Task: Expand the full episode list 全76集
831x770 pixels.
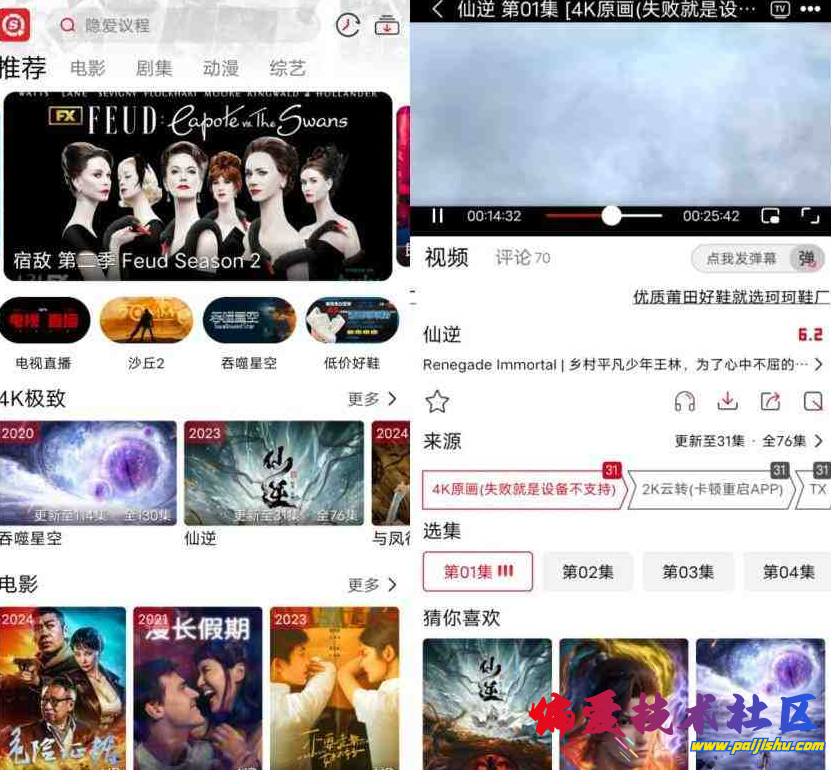Action: point(792,441)
